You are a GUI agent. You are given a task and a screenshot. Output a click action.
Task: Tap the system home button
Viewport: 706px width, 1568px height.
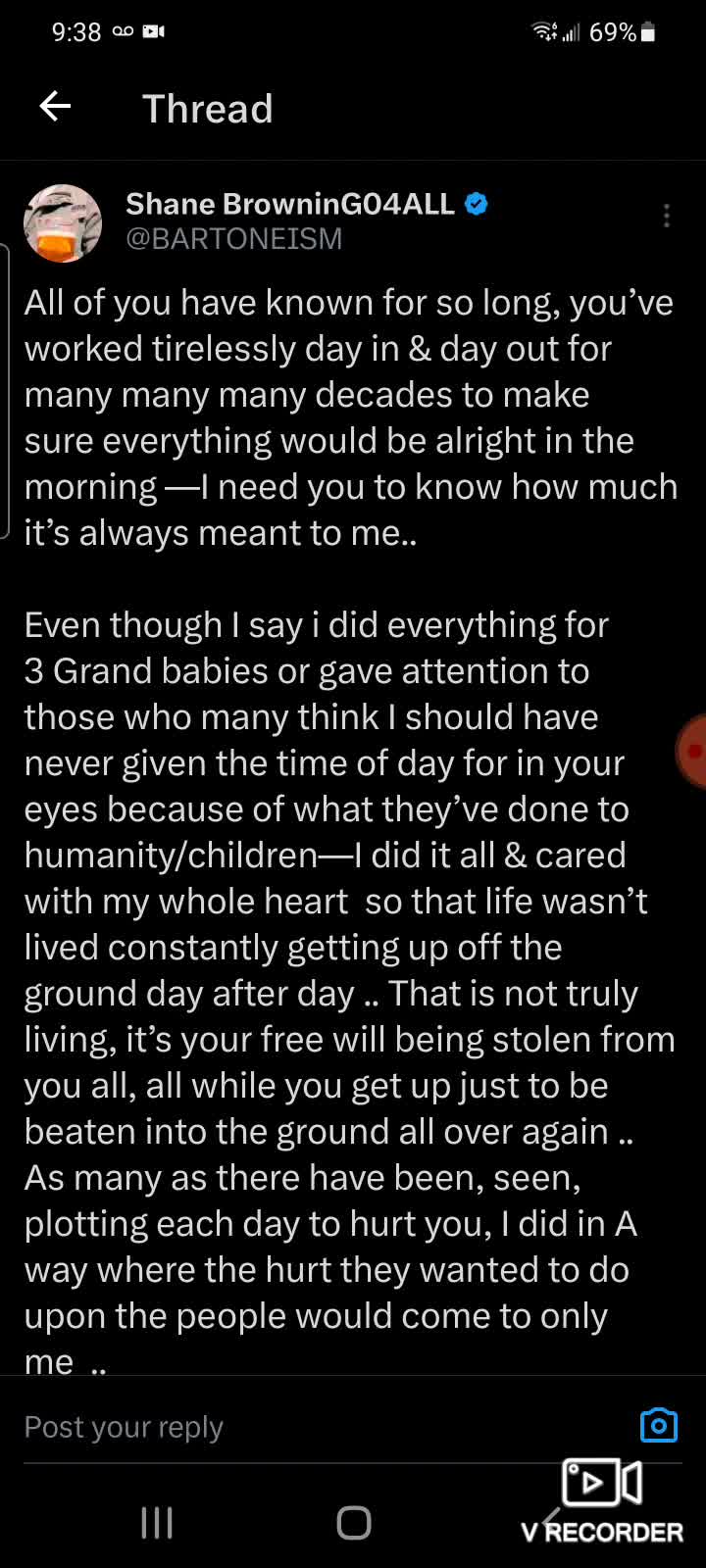353,1523
